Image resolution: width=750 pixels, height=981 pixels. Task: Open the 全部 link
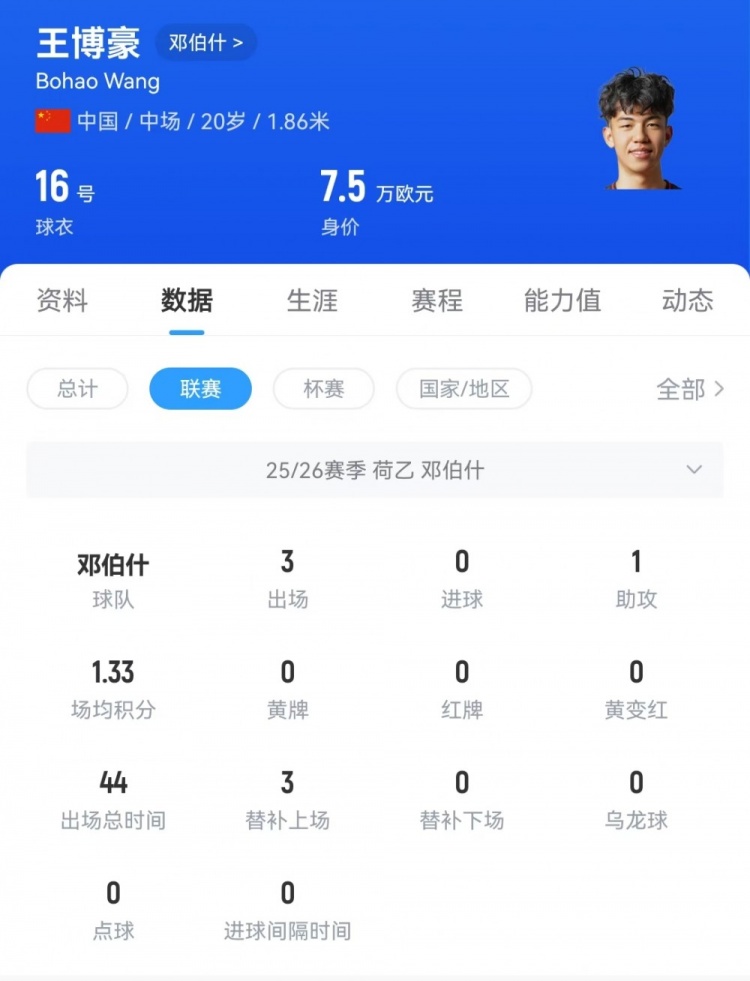689,389
